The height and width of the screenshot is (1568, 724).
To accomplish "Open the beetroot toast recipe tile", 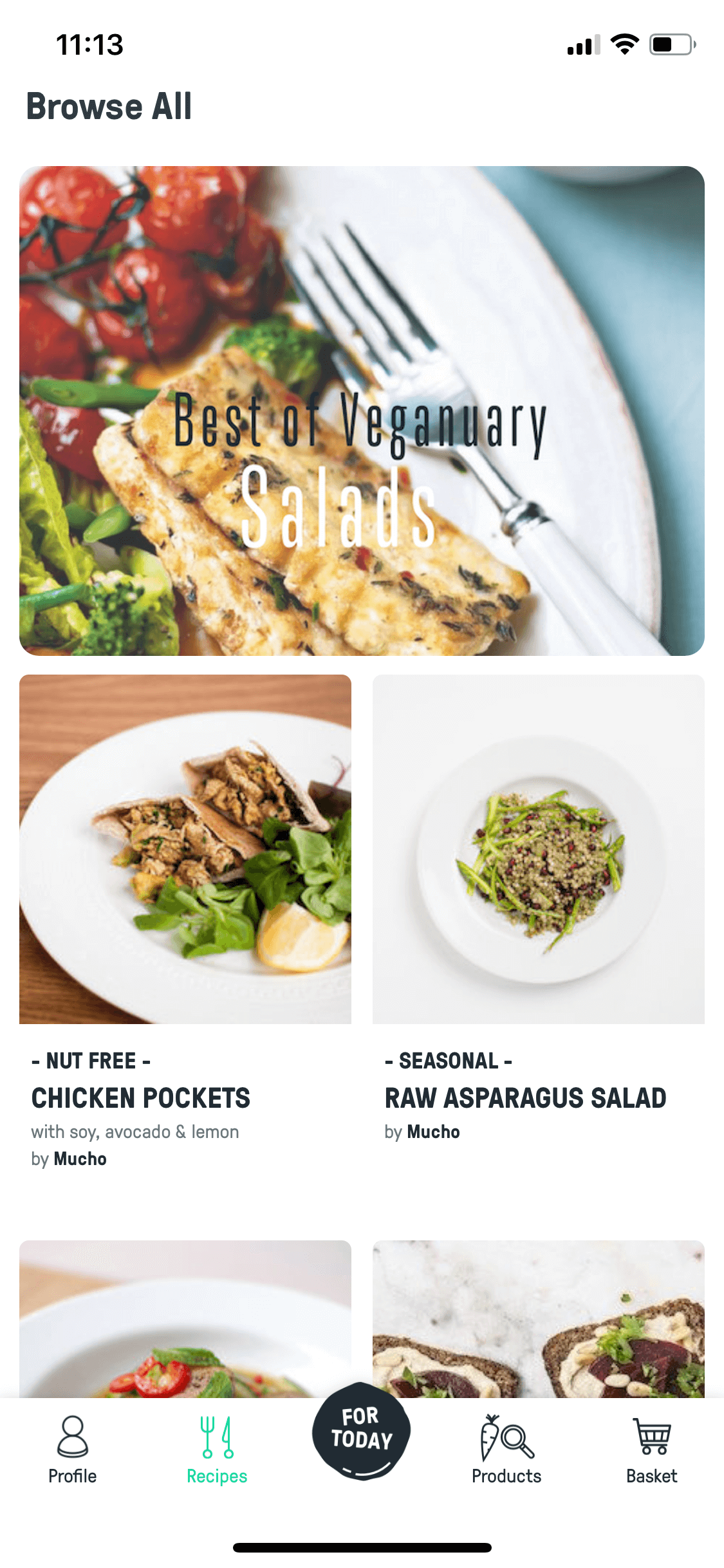I will tap(539, 1319).
